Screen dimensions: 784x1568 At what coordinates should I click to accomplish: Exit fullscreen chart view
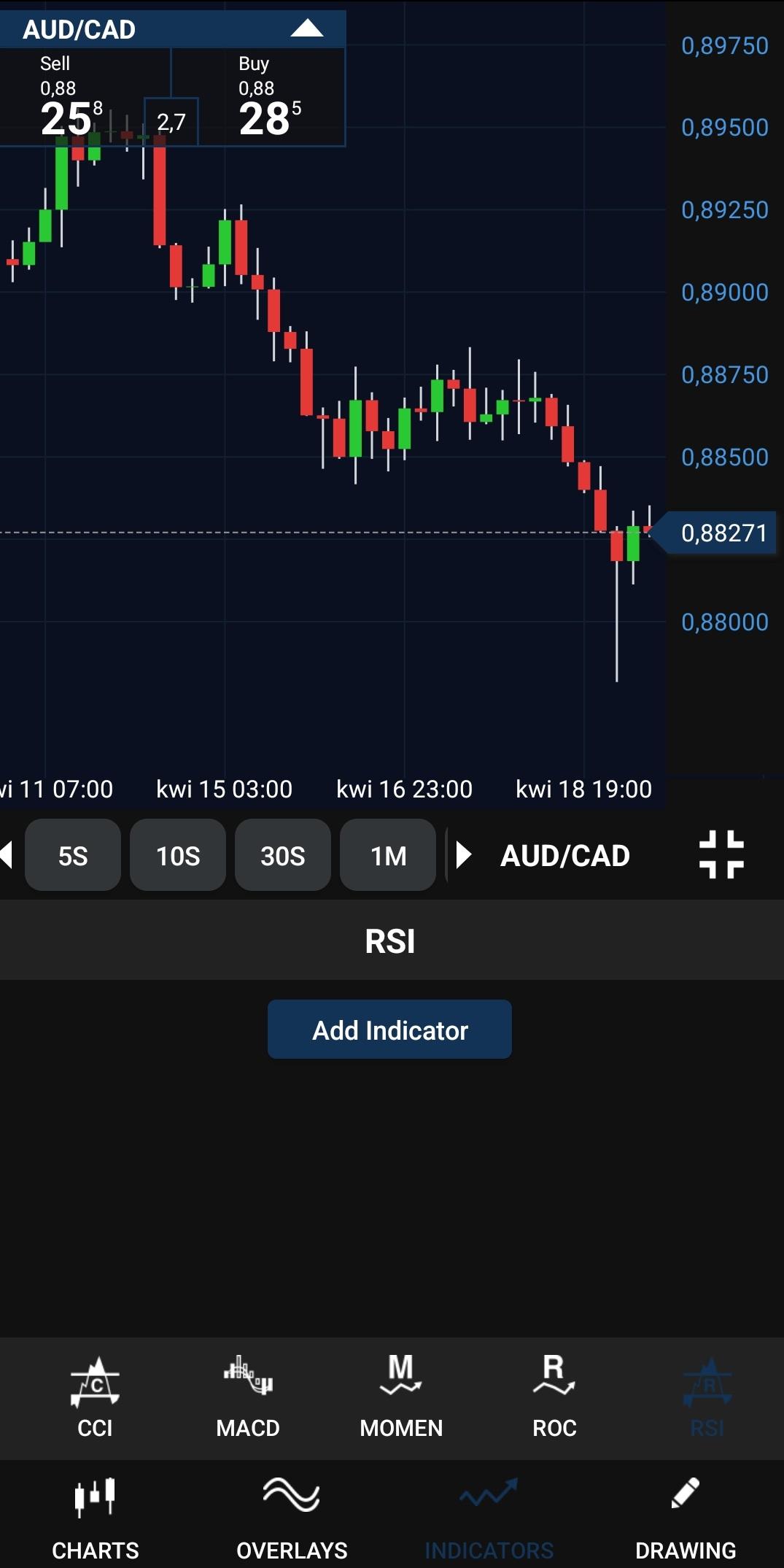coord(721,854)
